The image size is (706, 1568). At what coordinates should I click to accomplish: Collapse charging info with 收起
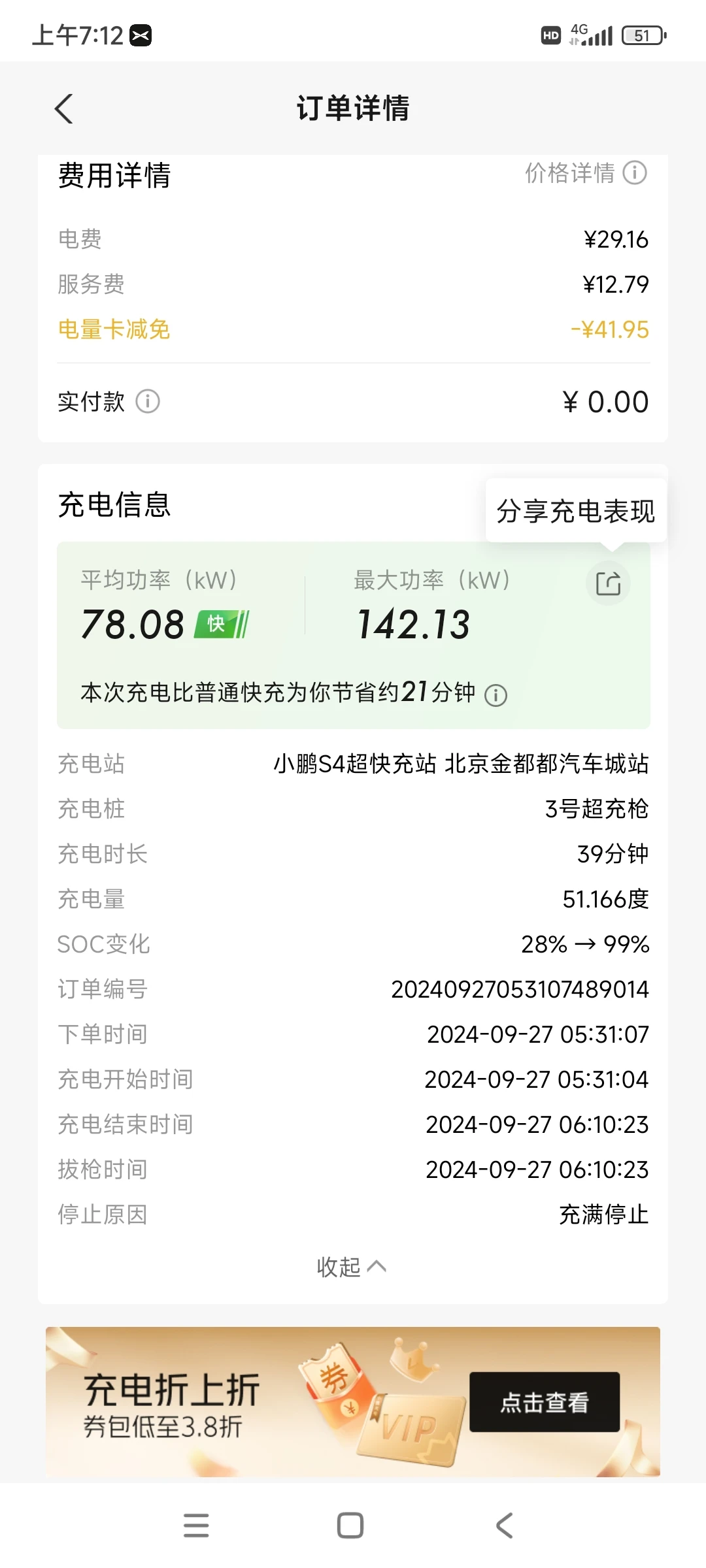pyautogui.click(x=352, y=1267)
